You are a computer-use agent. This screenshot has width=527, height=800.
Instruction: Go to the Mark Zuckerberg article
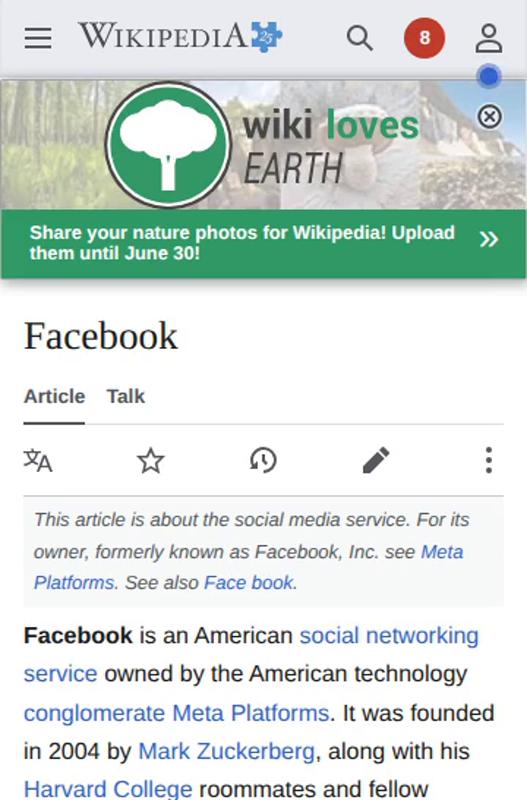pos(227,752)
